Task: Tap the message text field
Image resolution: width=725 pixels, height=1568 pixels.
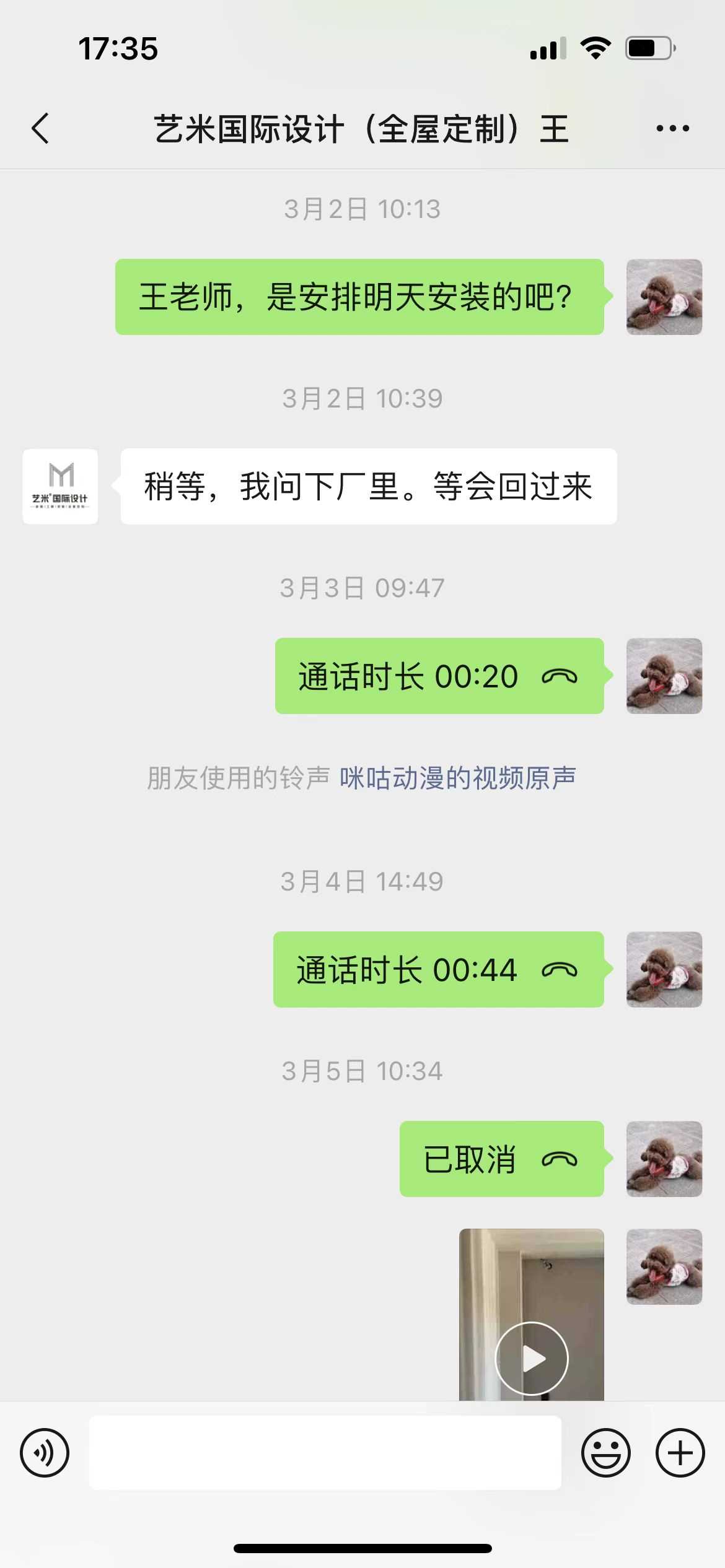Action: pyautogui.click(x=325, y=1452)
